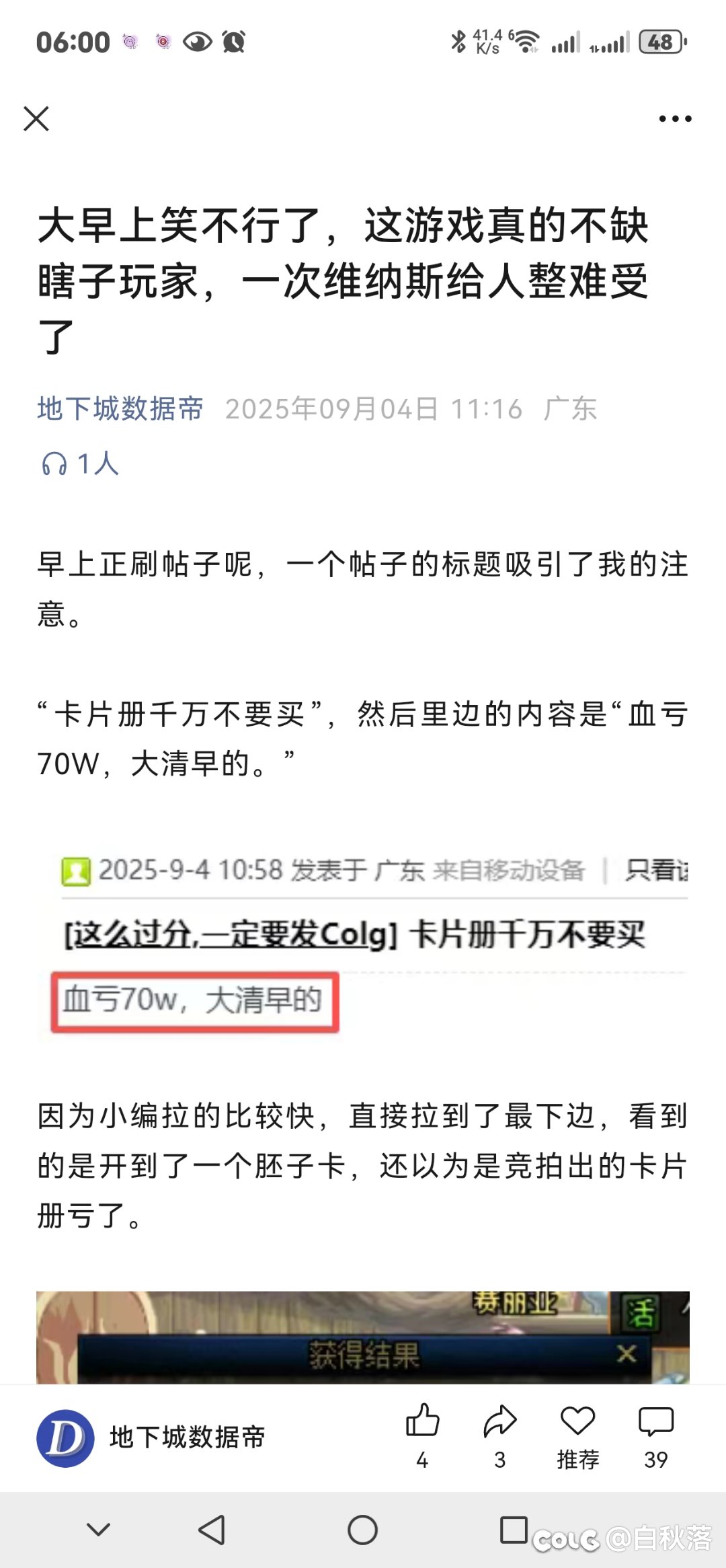Tap the alarm clock status bar icon
This screenshot has width=726, height=1568.
[x=234, y=42]
